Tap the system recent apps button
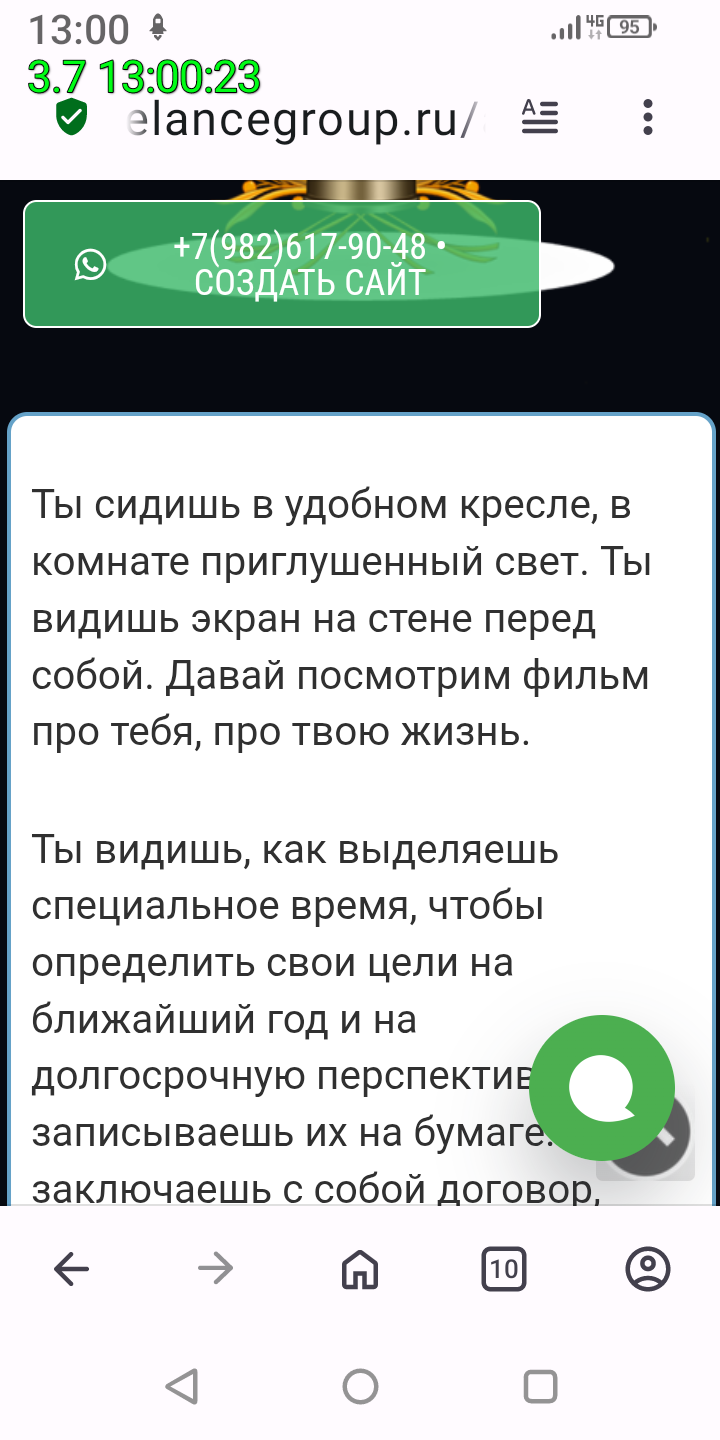This screenshot has width=720, height=1440. (540, 1387)
